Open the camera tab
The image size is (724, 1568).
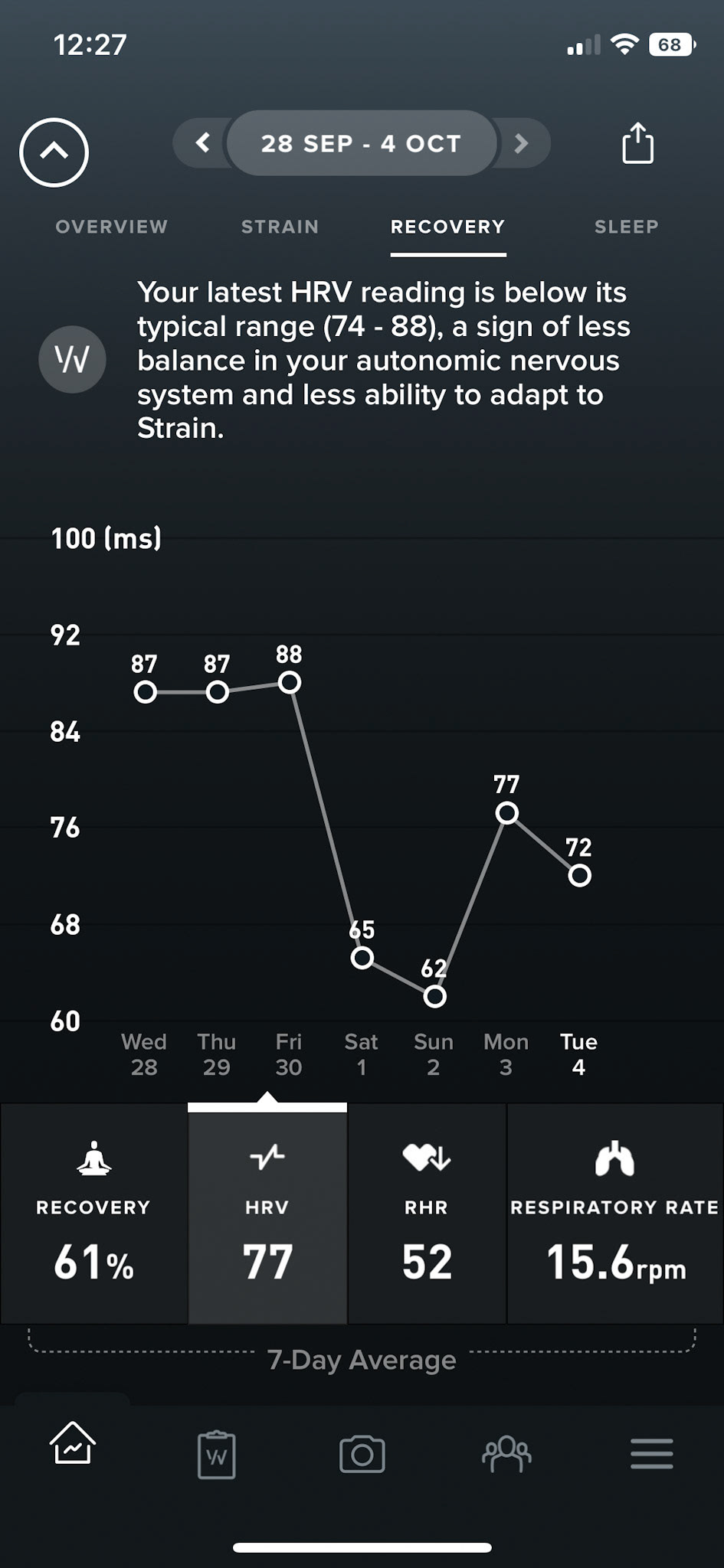362,1453
